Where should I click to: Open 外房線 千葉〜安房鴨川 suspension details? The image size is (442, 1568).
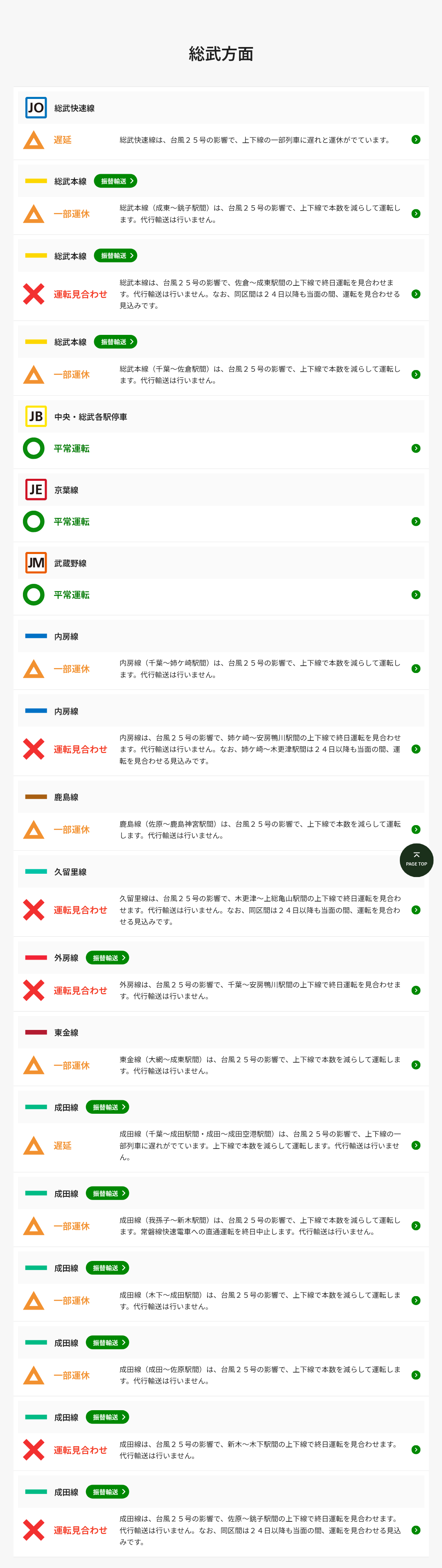pyautogui.click(x=221, y=990)
